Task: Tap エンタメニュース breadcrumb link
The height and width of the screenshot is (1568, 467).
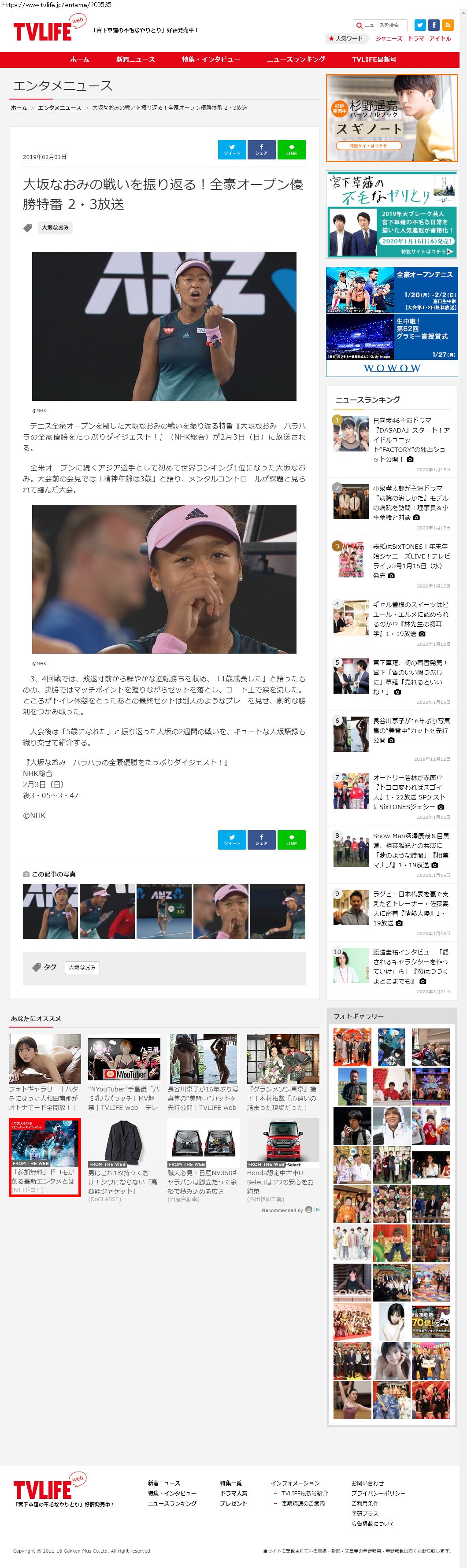Action: [59, 108]
